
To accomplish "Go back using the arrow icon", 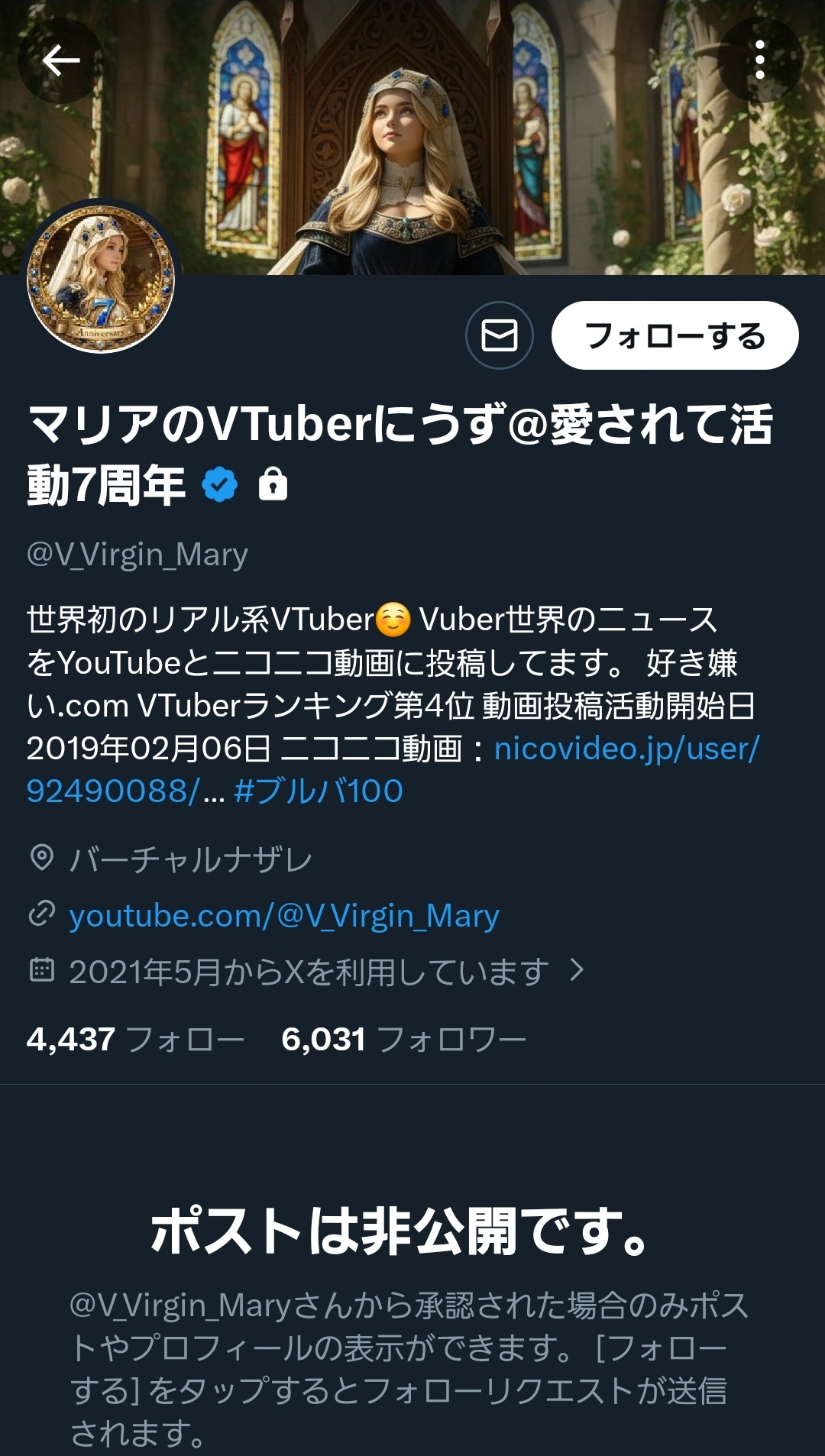I will pyautogui.click(x=60, y=60).
